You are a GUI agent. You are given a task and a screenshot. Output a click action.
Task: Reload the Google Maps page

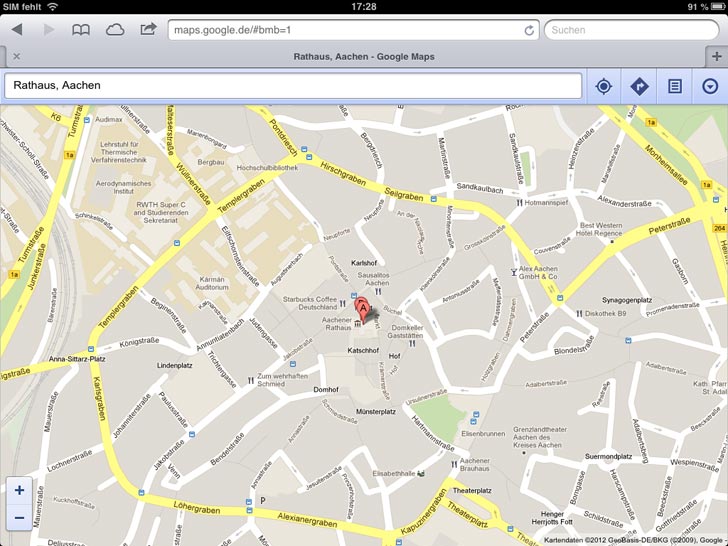coord(529,31)
